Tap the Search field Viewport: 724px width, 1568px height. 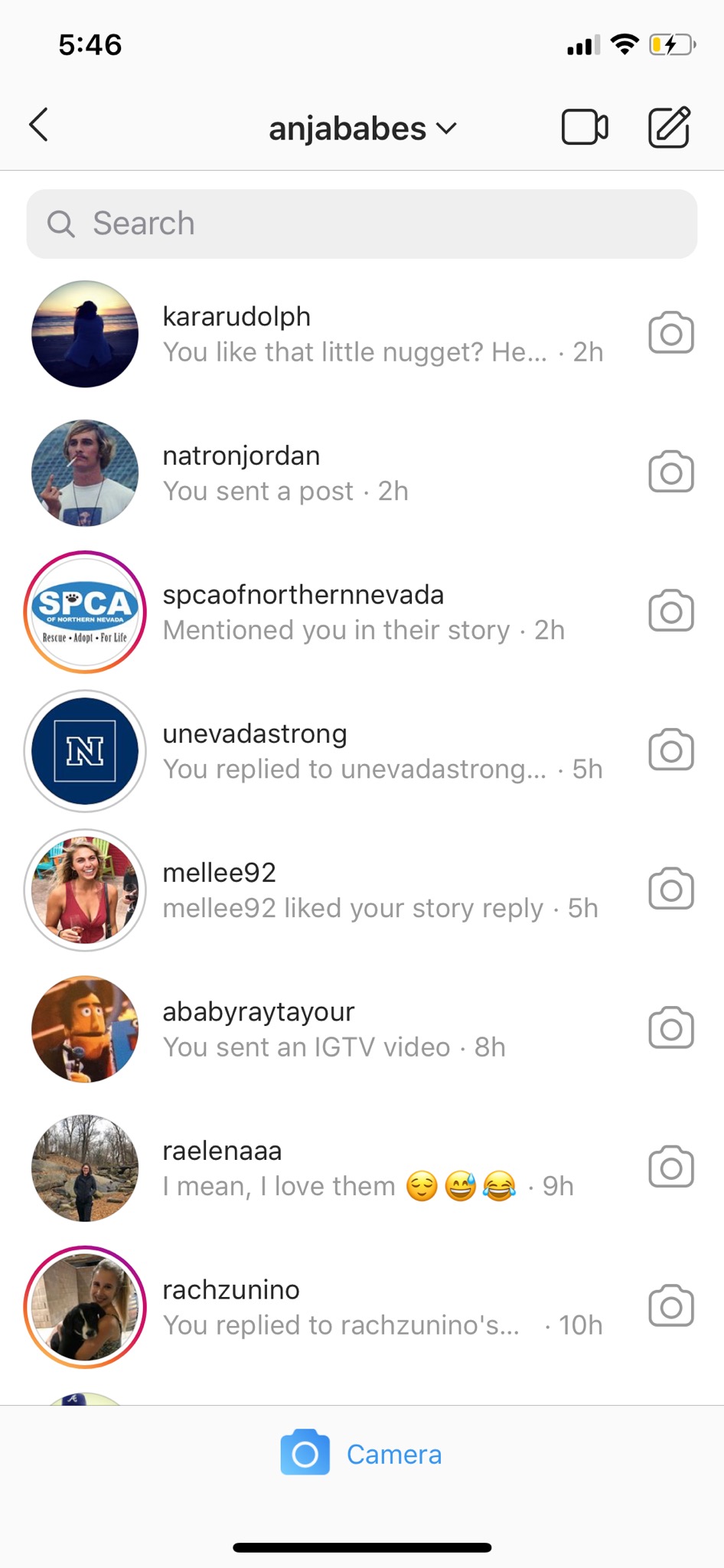click(362, 224)
